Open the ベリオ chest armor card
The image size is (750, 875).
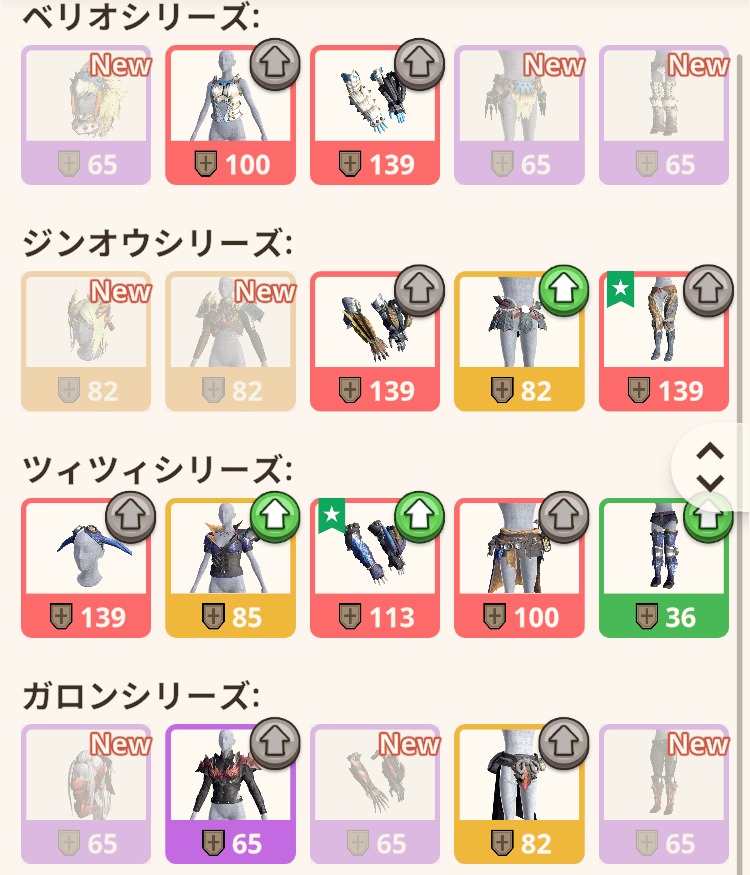(230, 115)
